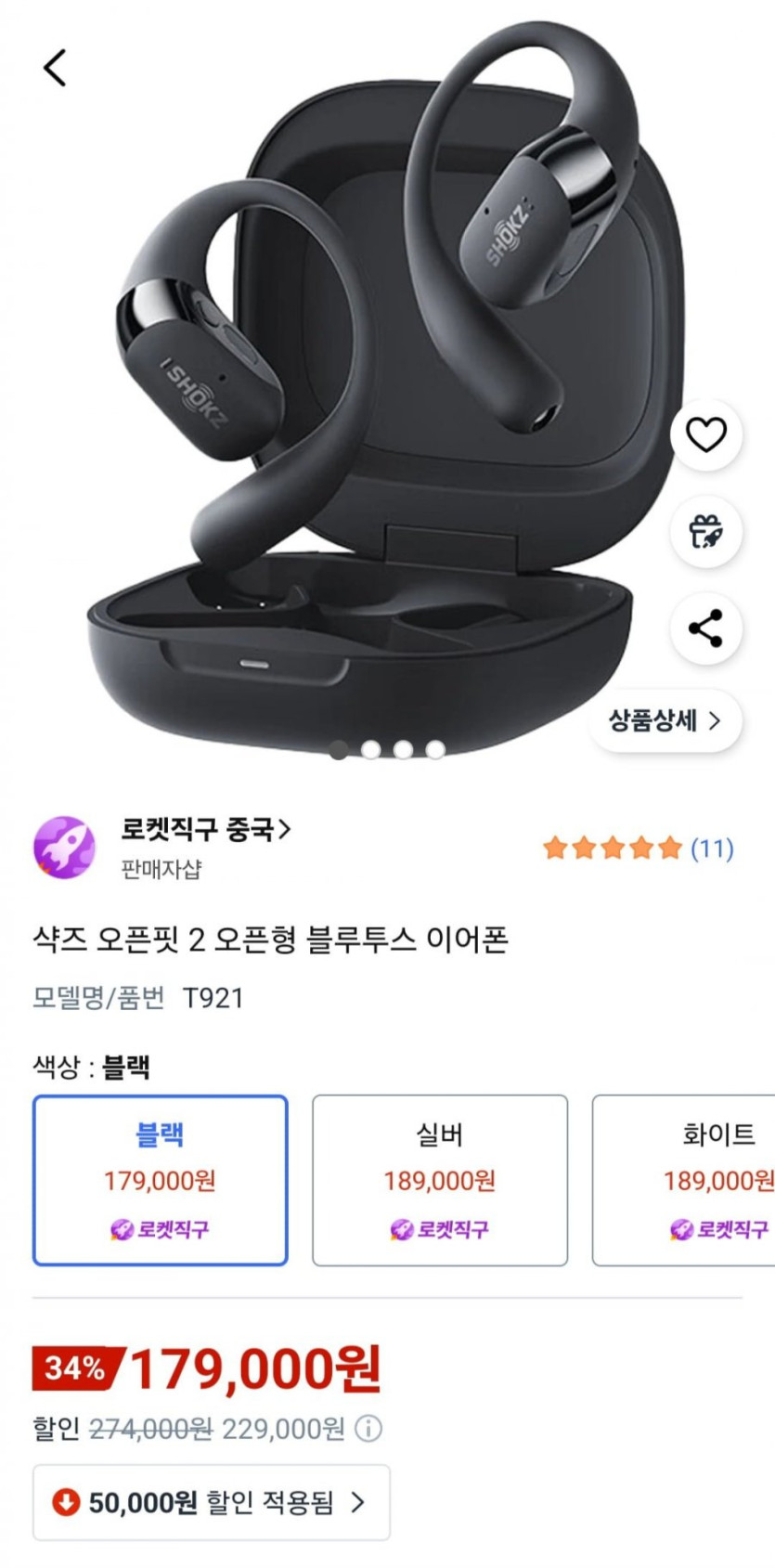Open 상품상세 product details

pos(665,720)
